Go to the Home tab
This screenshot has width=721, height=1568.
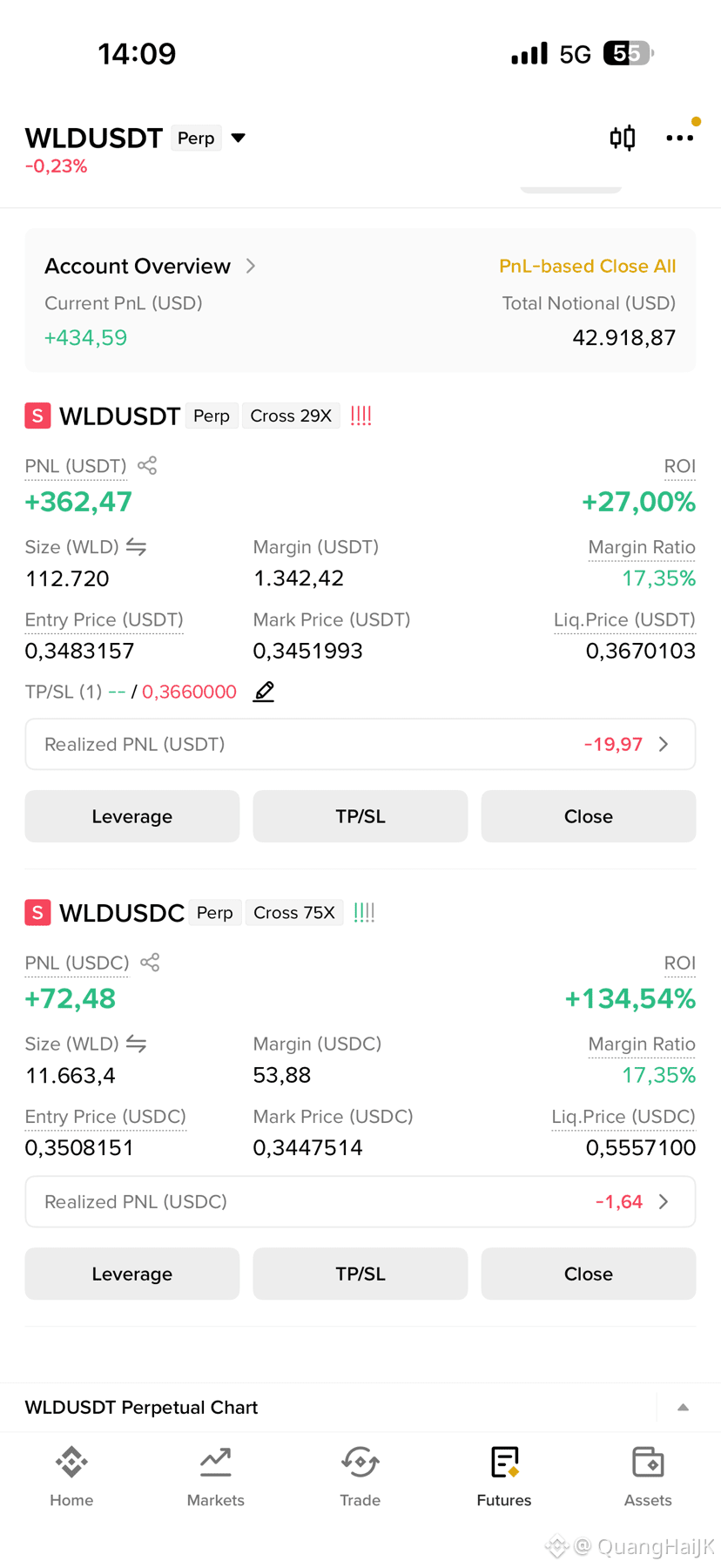[x=71, y=1477]
